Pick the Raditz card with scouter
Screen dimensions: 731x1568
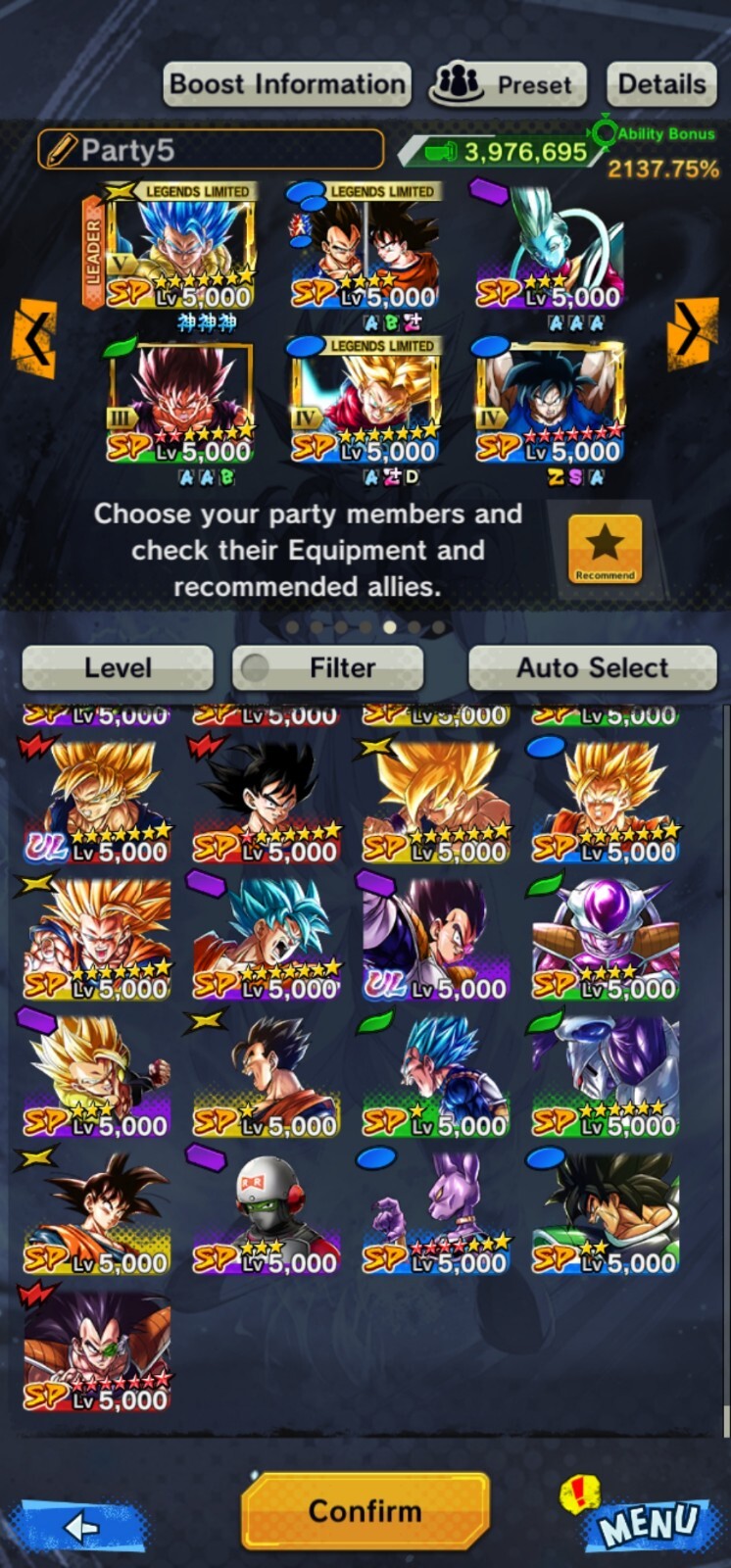(96, 1350)
